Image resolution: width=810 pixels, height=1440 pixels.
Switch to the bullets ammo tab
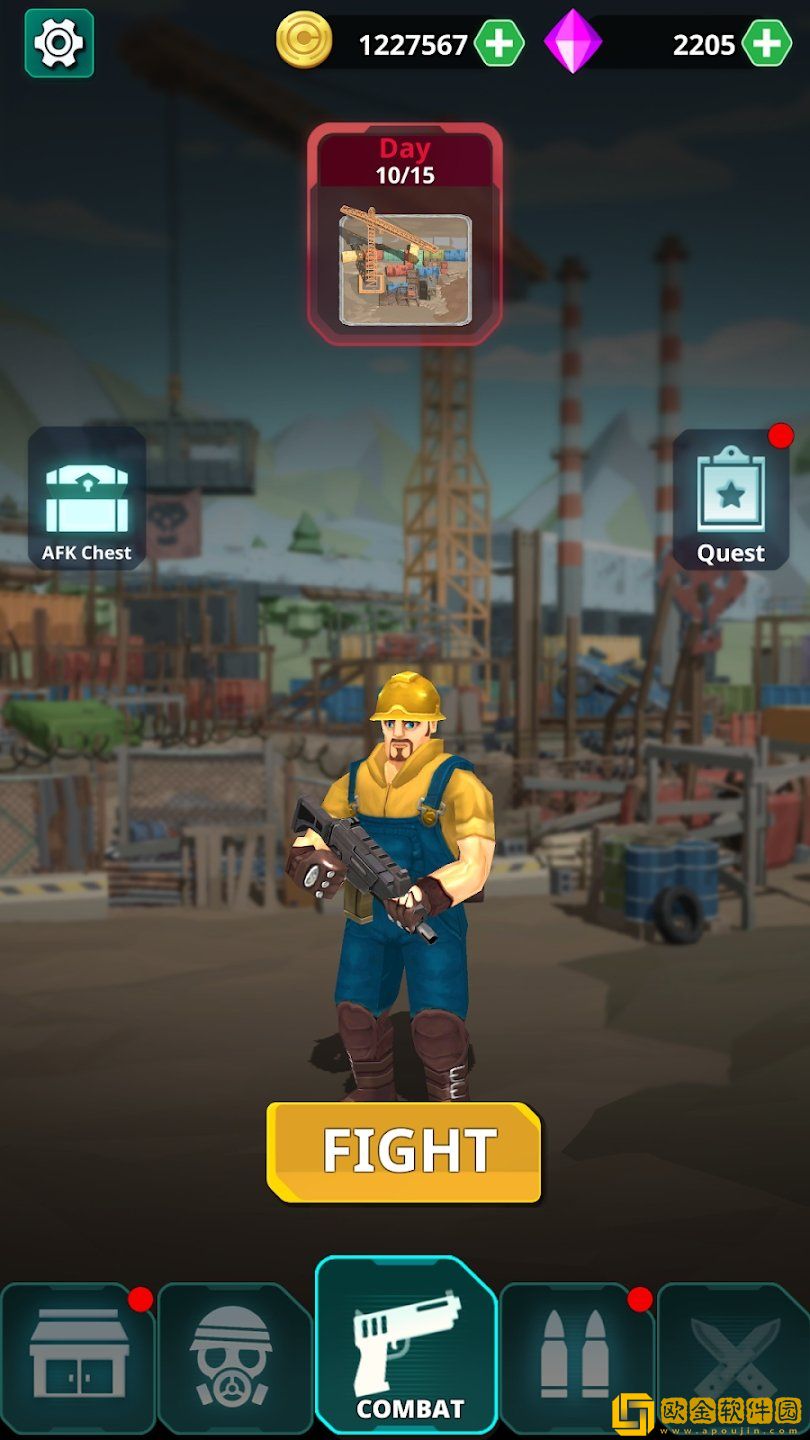575,1358
